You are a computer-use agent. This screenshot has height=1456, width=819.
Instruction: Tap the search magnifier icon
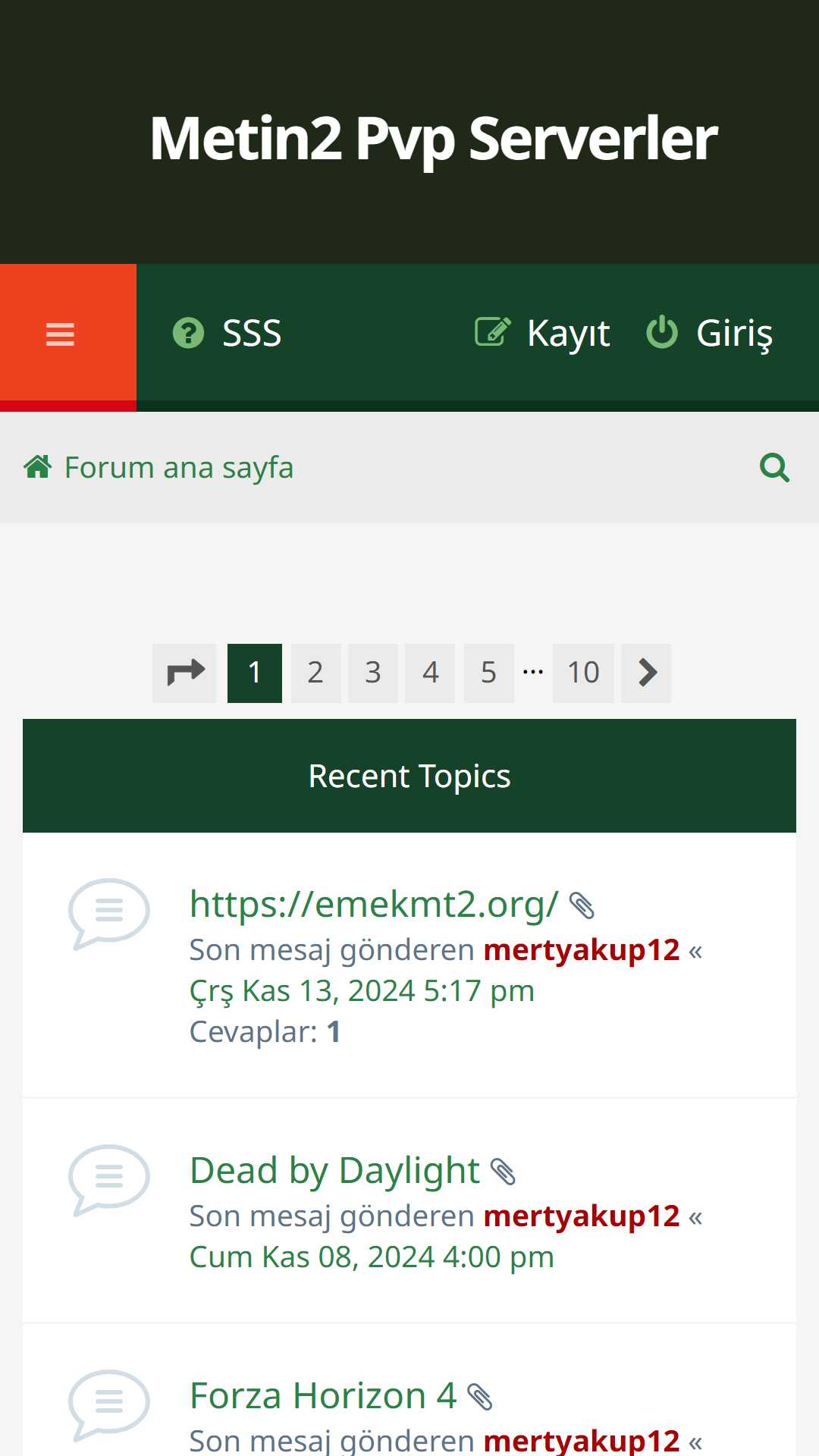point(774,468)
